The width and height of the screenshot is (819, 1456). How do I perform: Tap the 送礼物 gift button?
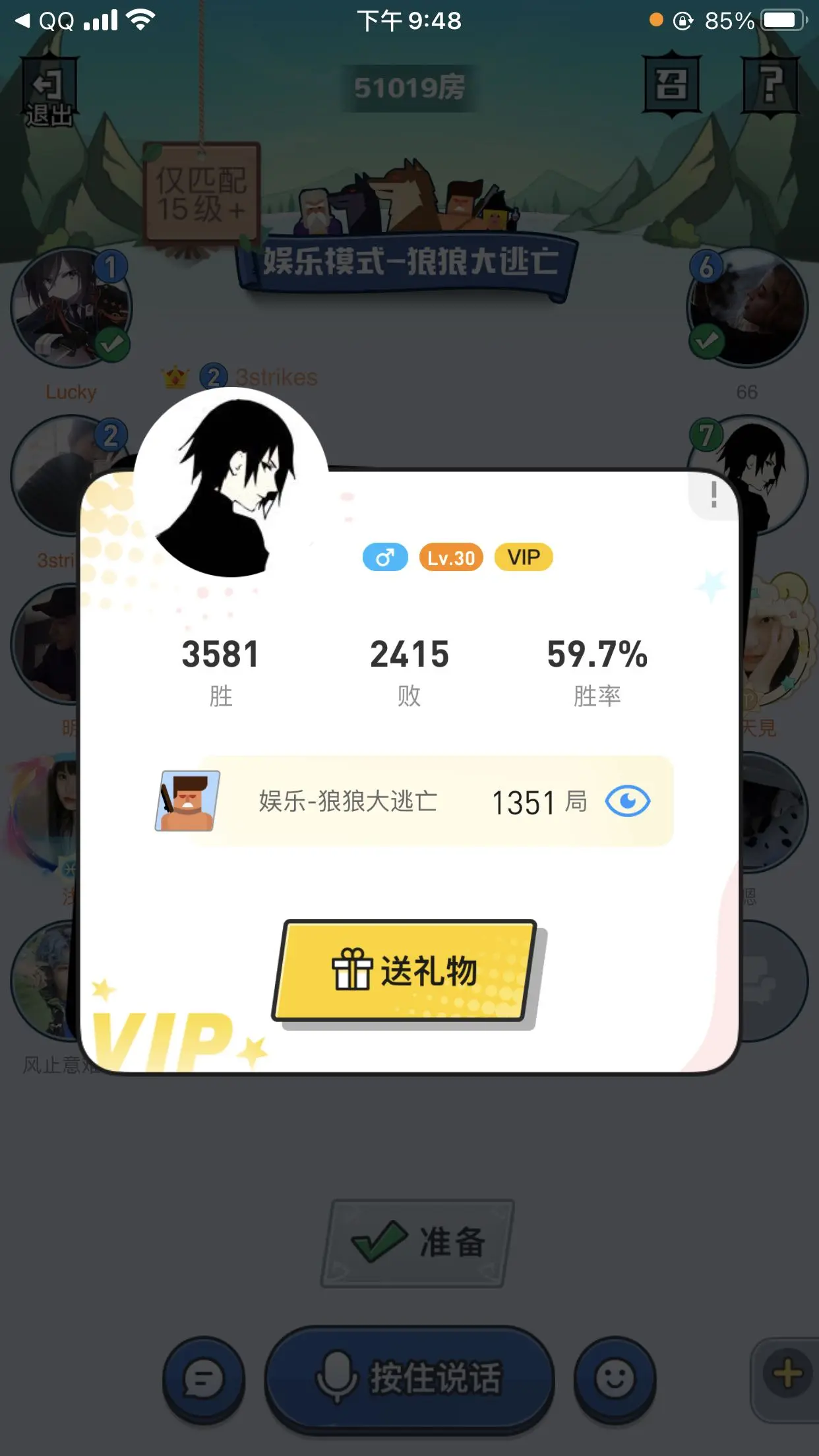406,972
